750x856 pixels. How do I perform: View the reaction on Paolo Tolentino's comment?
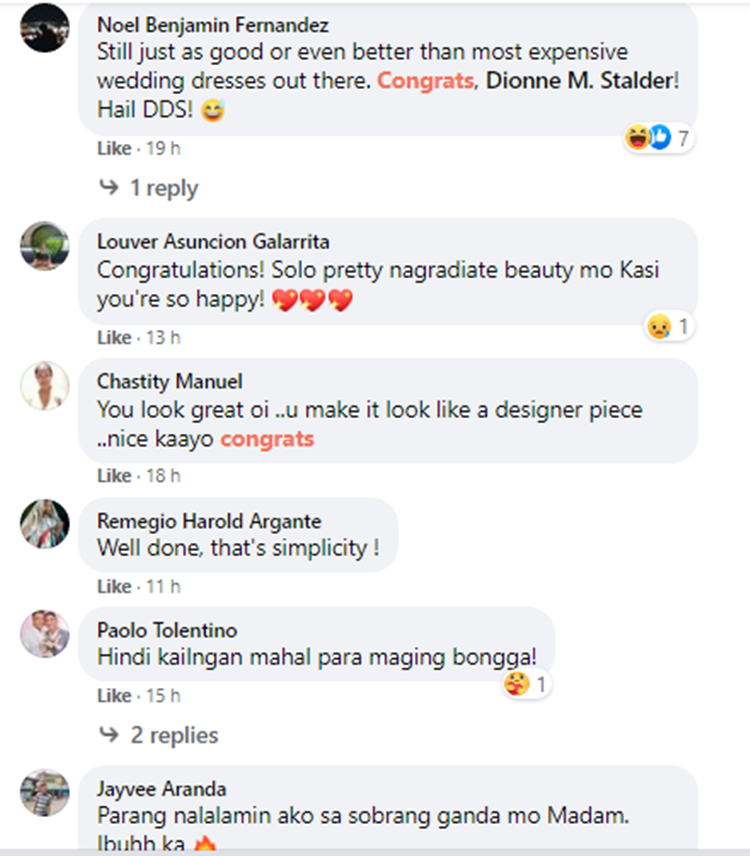527,685
